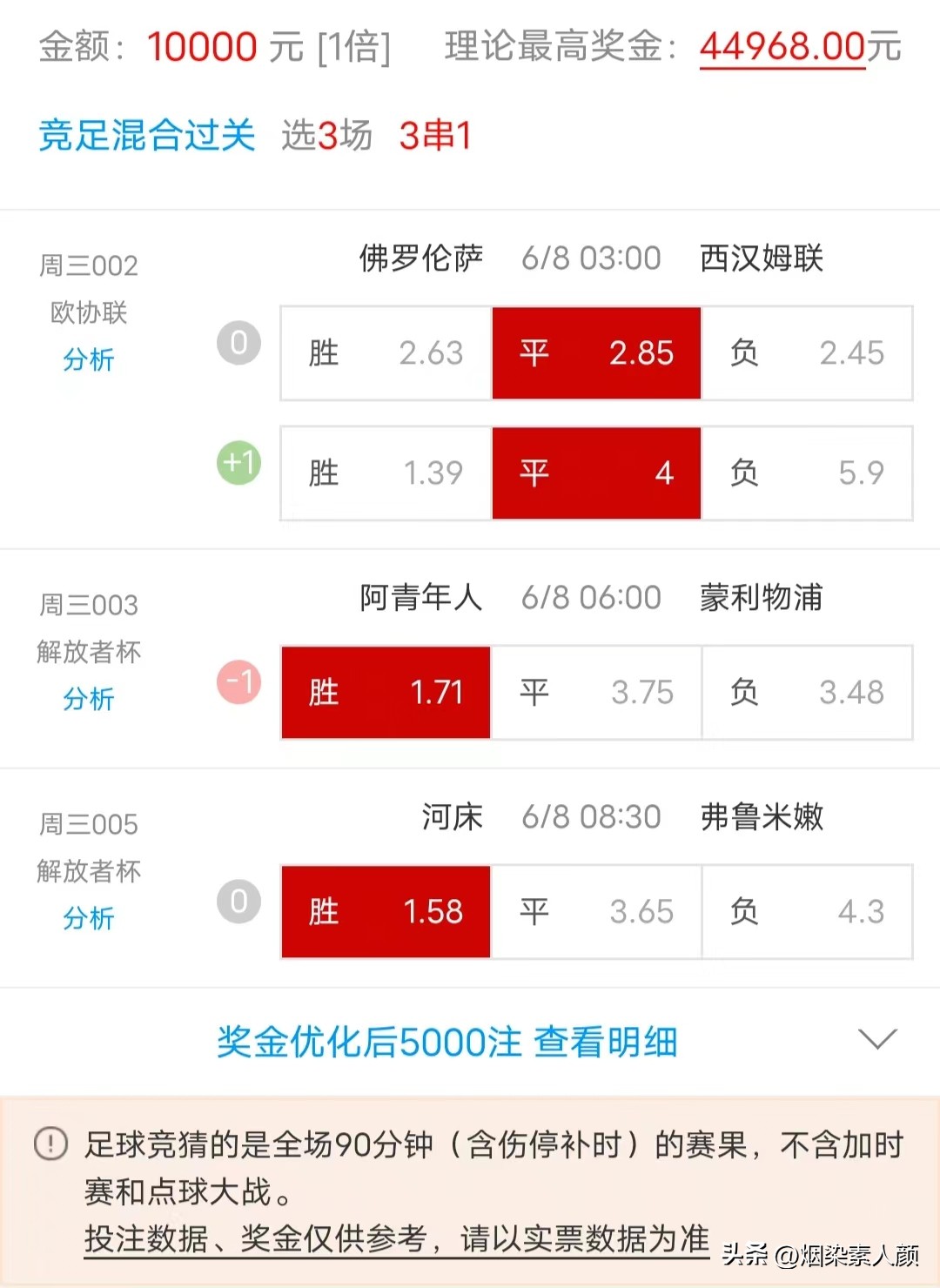The image size is (940, 1288).
Task: Unselect the red 胜 1.58 odds for 河床
Action: click(x=385, y=912)
